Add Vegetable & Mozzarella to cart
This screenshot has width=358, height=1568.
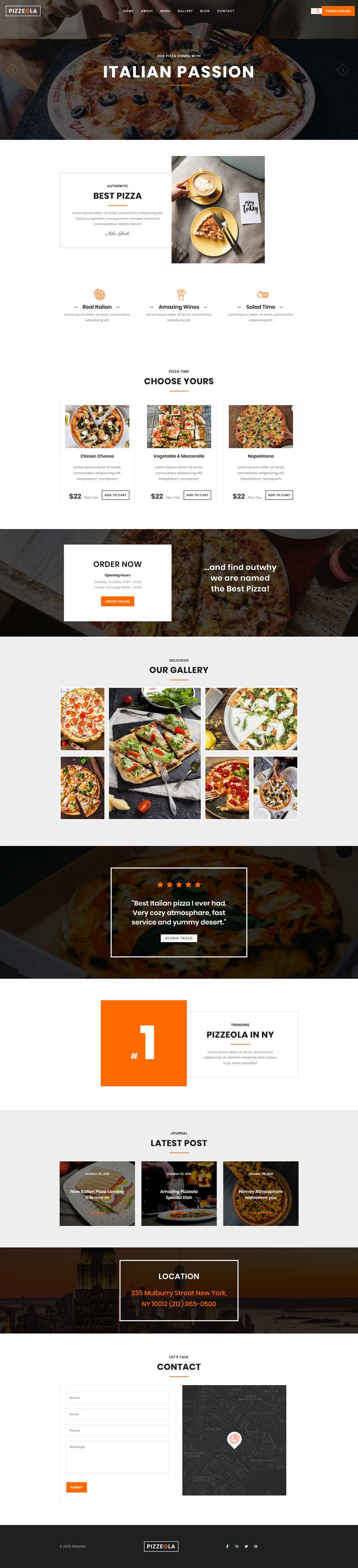(197, 495)
